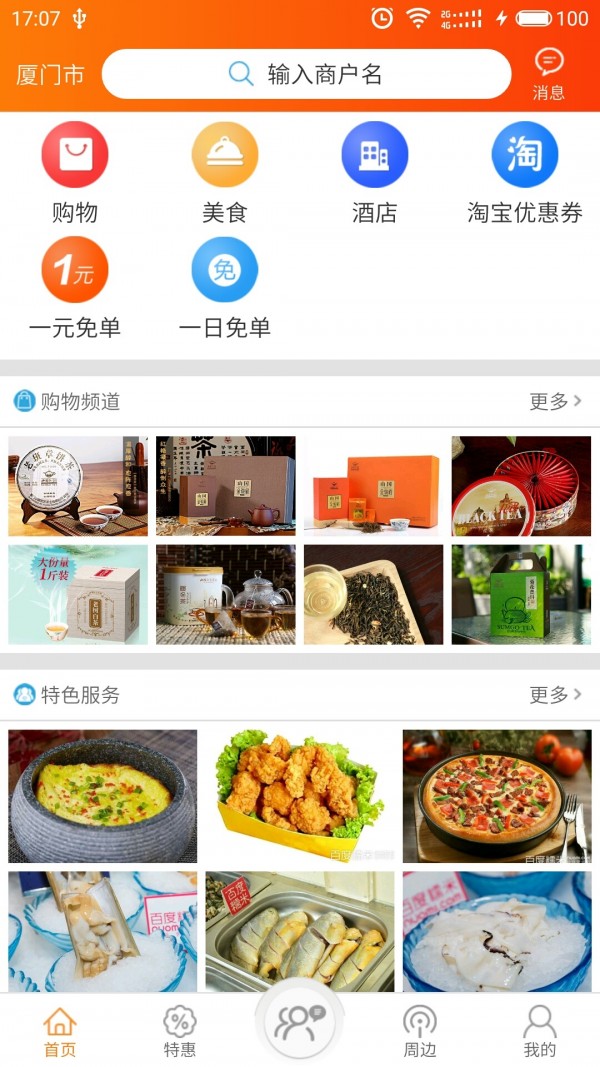View 更多 in 特色服务
The width and height of the screenshot is (600, 1067).
click(x=555, y=694)
